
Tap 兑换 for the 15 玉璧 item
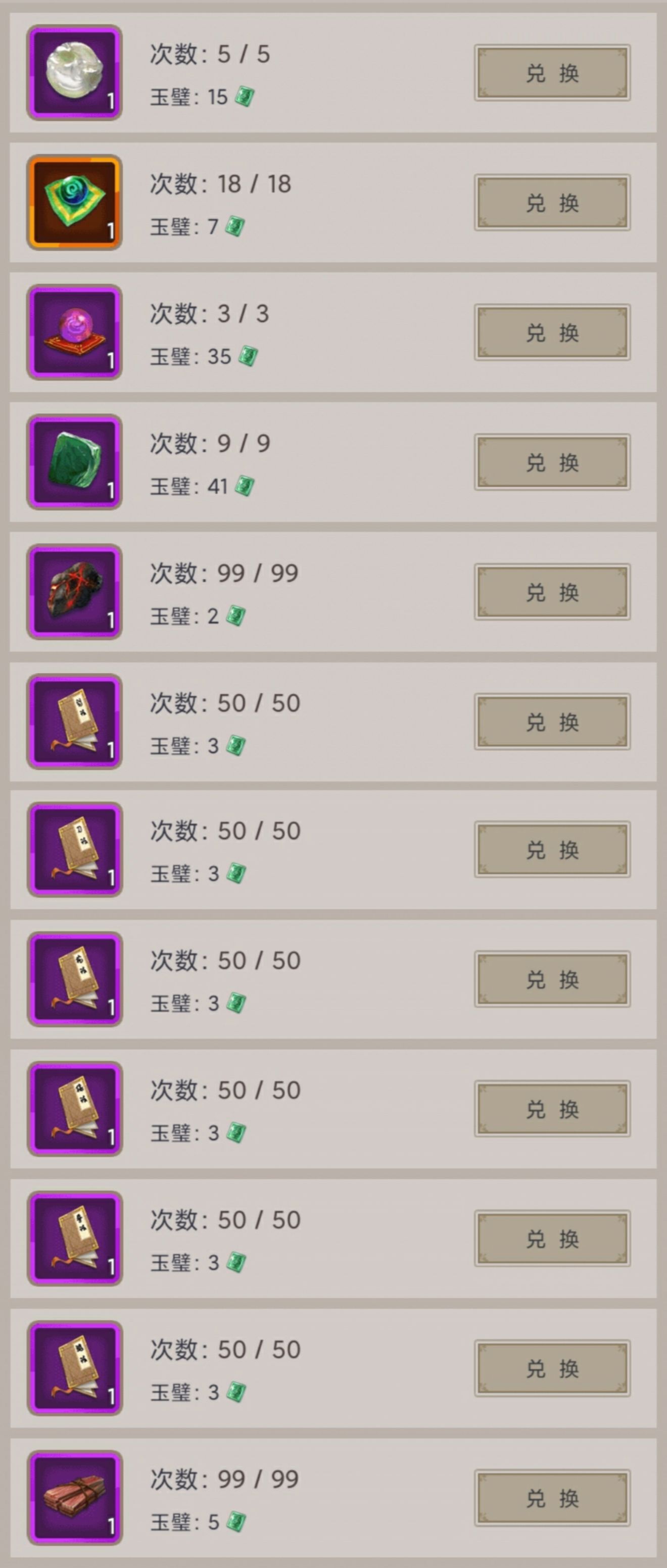(552, 73)
